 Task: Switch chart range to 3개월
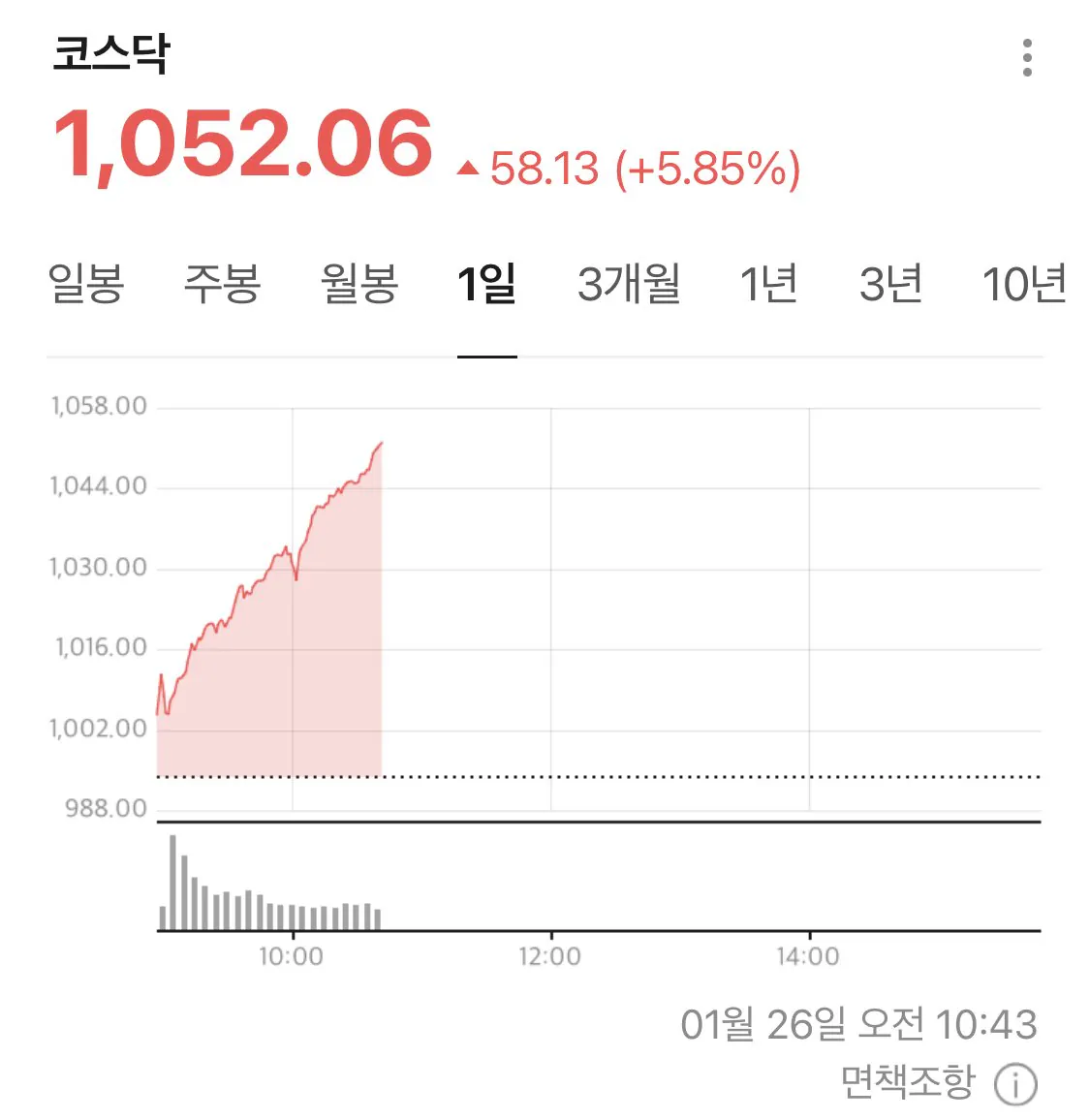pyautogui.click(x=629, y=285)
